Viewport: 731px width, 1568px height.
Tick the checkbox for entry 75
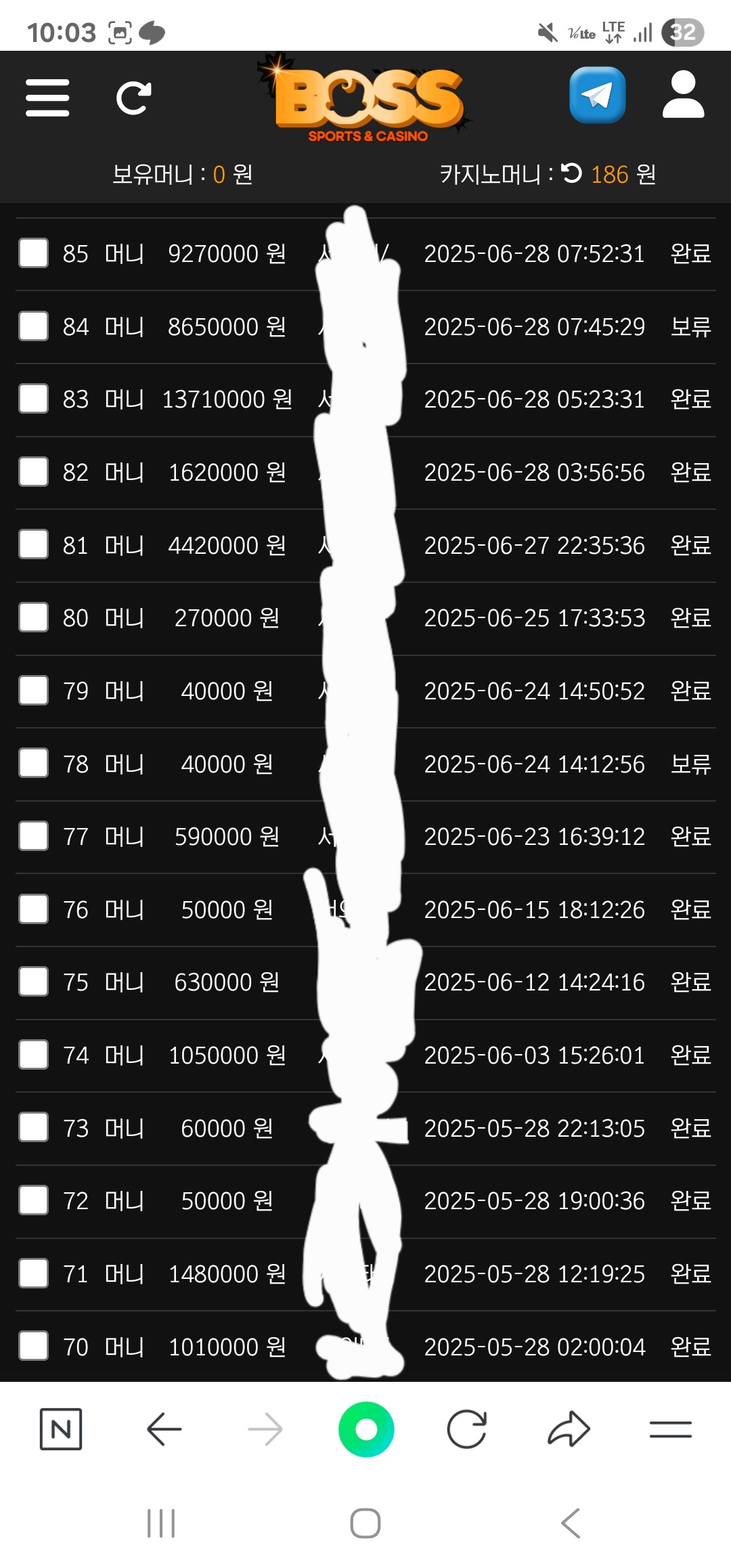(33, 982)
